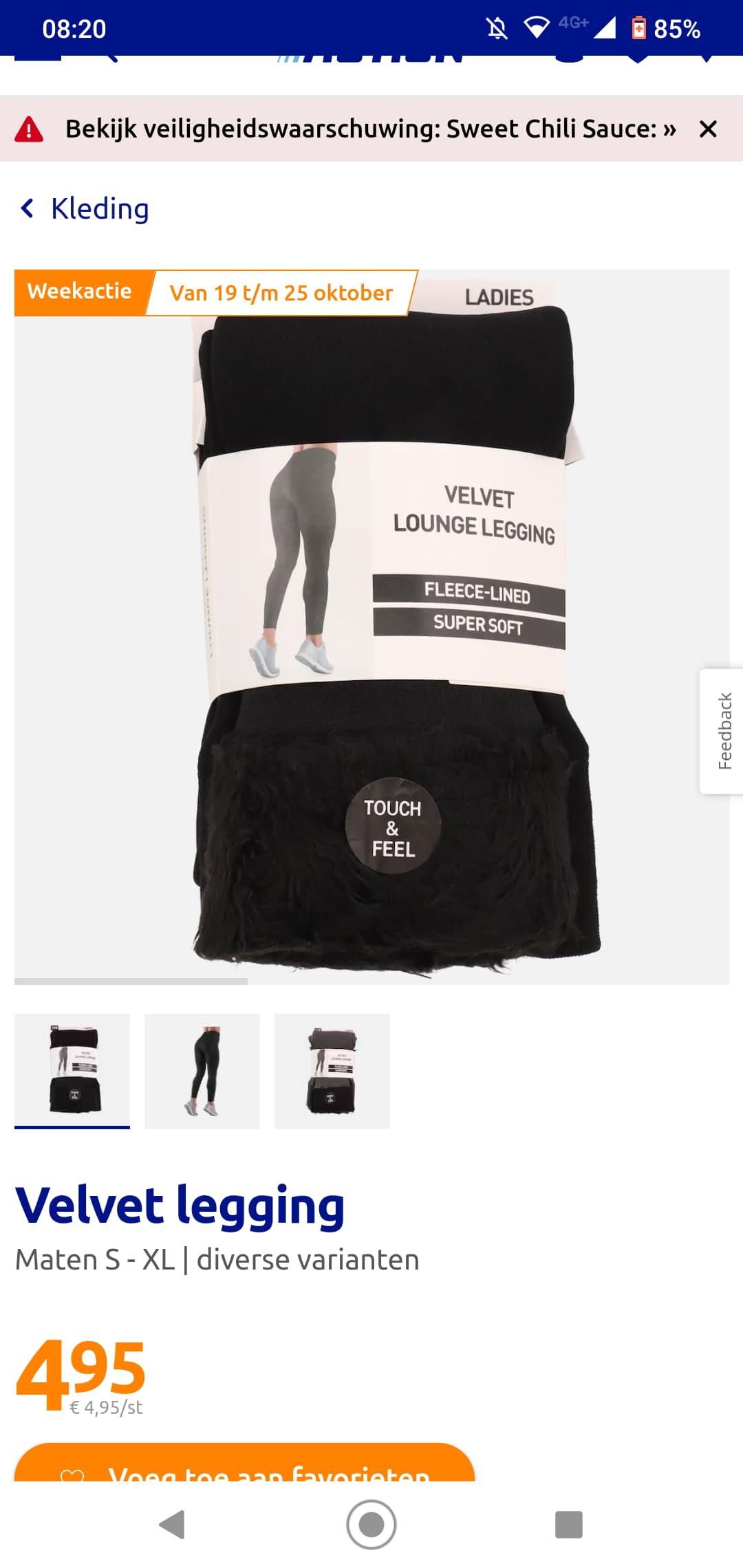Select the third grey packaging thumbnail
Viewport: 743px width, 1568px height.
pos(332,1071)
